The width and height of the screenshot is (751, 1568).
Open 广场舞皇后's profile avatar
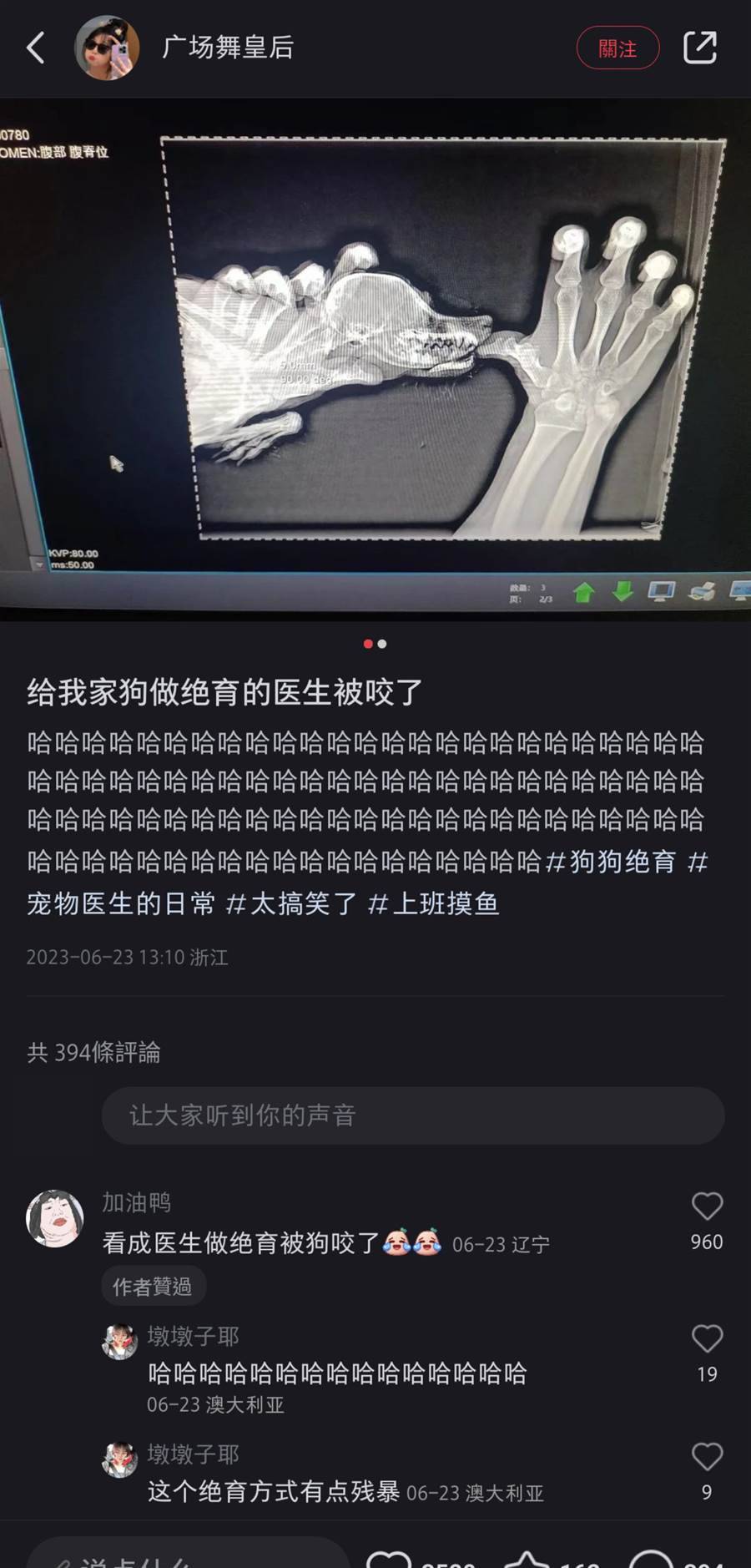107,48
